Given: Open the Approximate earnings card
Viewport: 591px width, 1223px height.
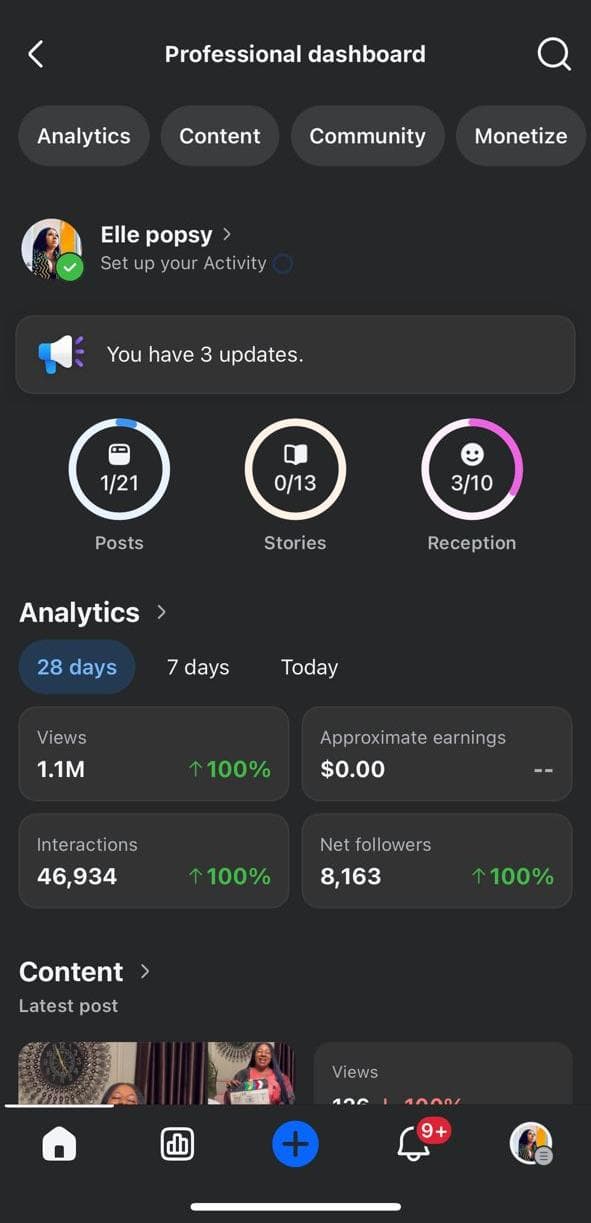Looking at the screenshot, I should (437, 754).
